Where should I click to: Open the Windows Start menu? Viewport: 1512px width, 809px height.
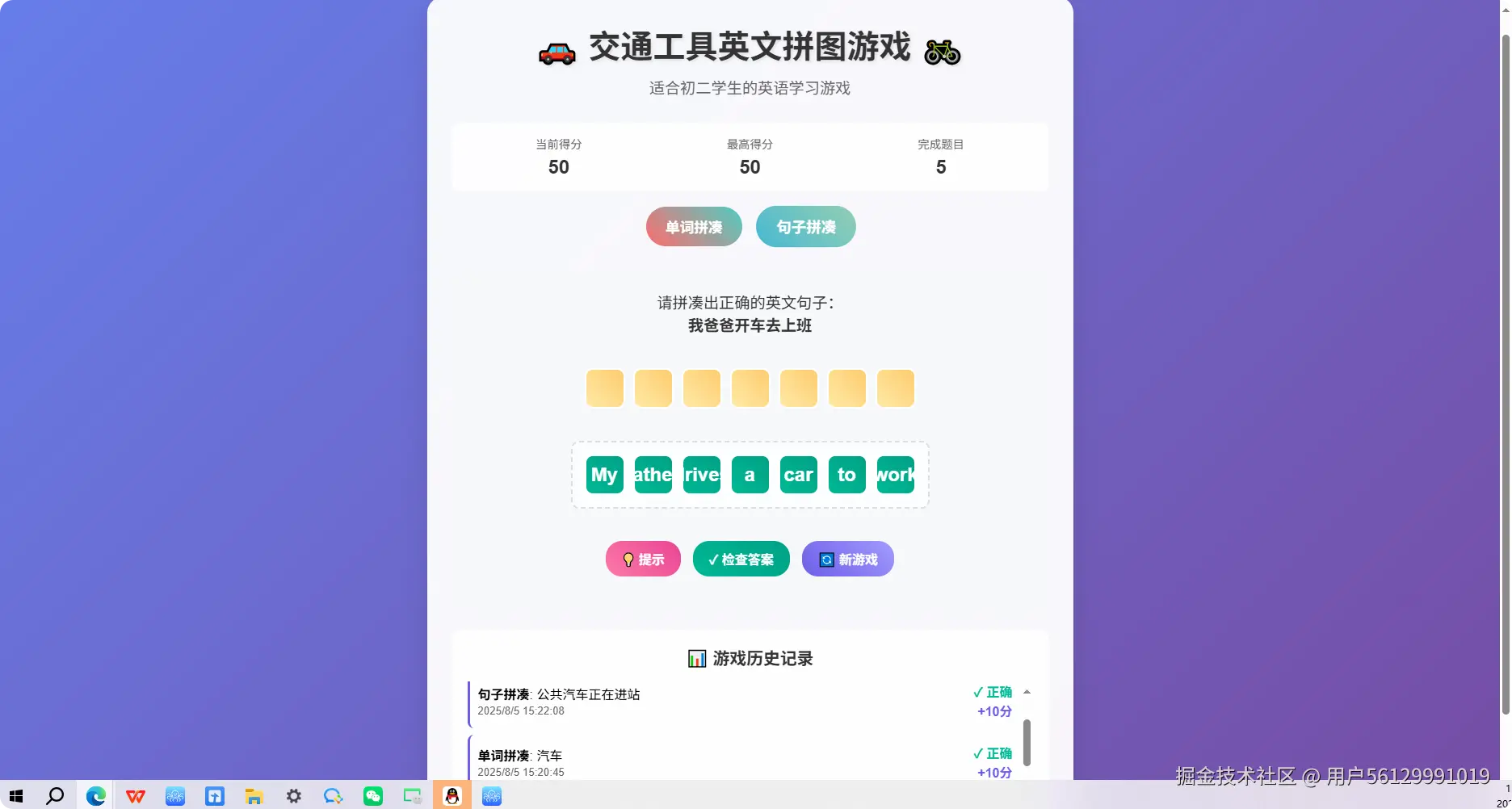(16, 796)
